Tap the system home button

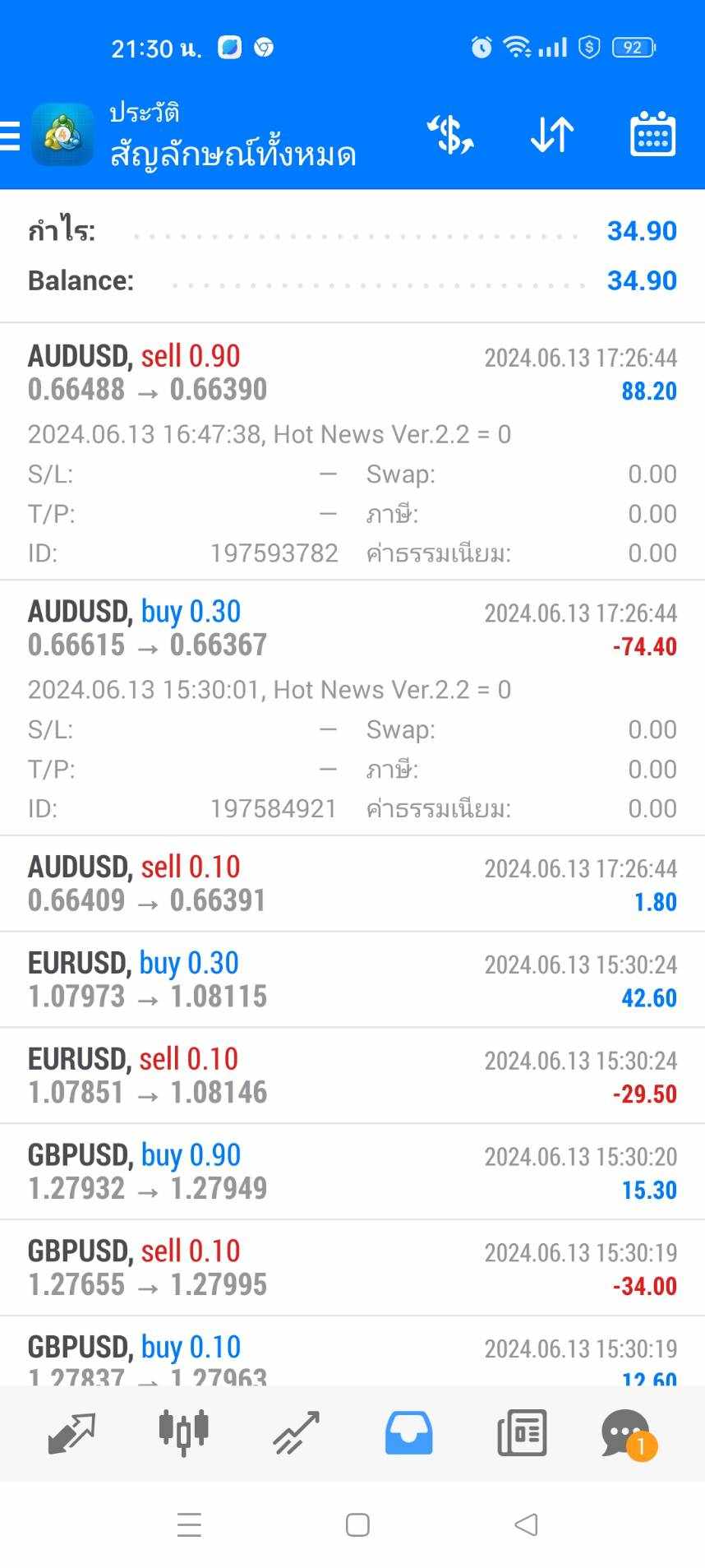click(x=357, y=1525)
